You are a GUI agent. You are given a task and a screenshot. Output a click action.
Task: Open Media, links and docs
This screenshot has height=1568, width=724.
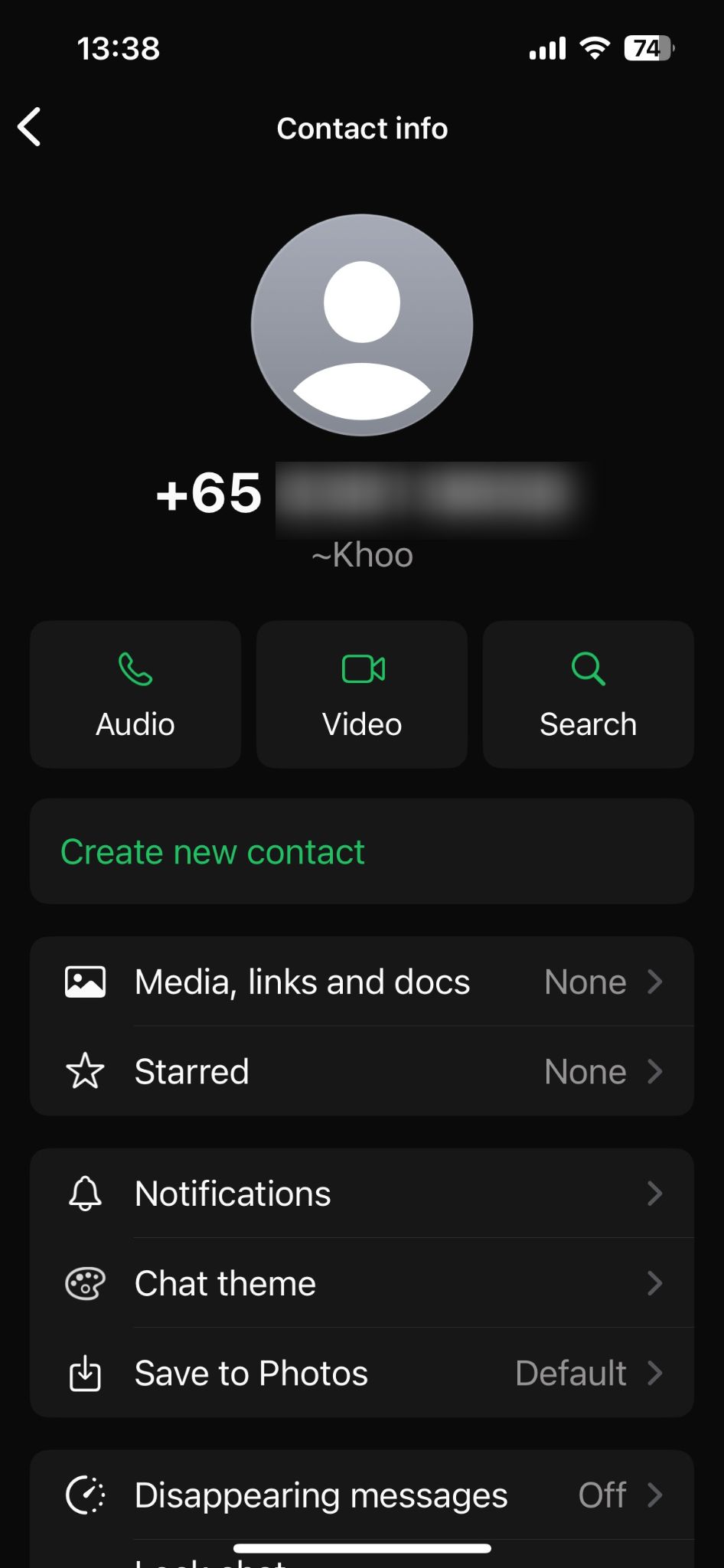pos(362,982)
